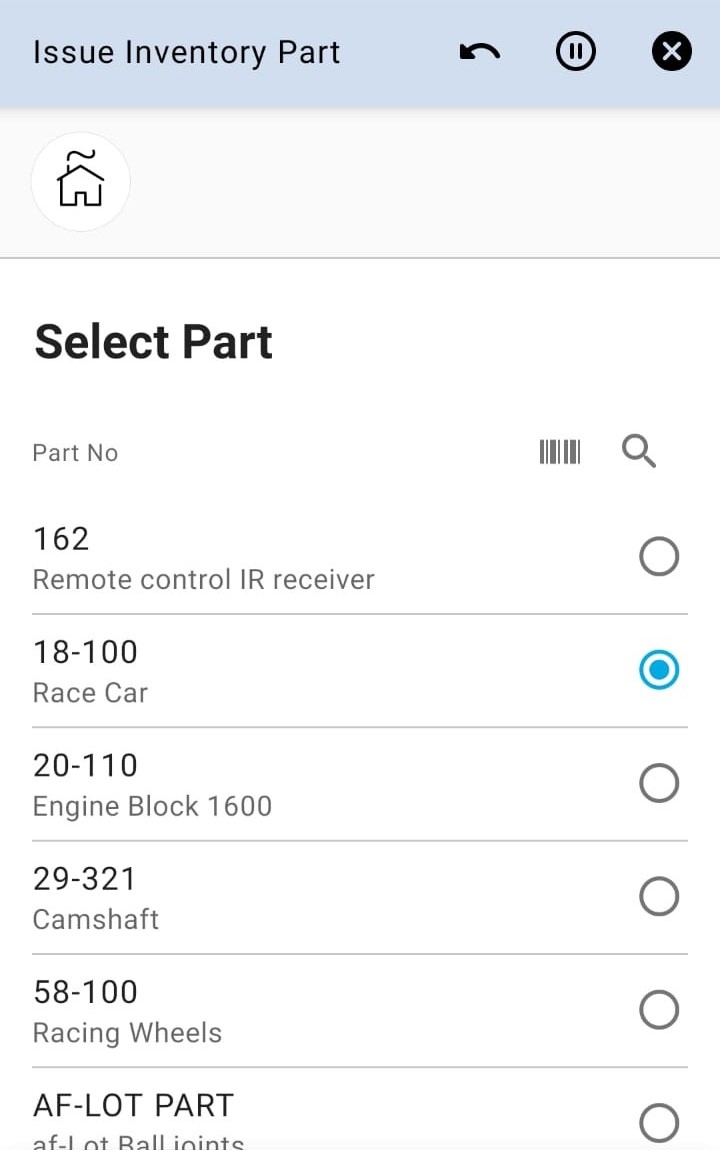Close the Issue Inventory Part screen
The height and width of the screenshot is (1150, 720).
coord(672,52)
